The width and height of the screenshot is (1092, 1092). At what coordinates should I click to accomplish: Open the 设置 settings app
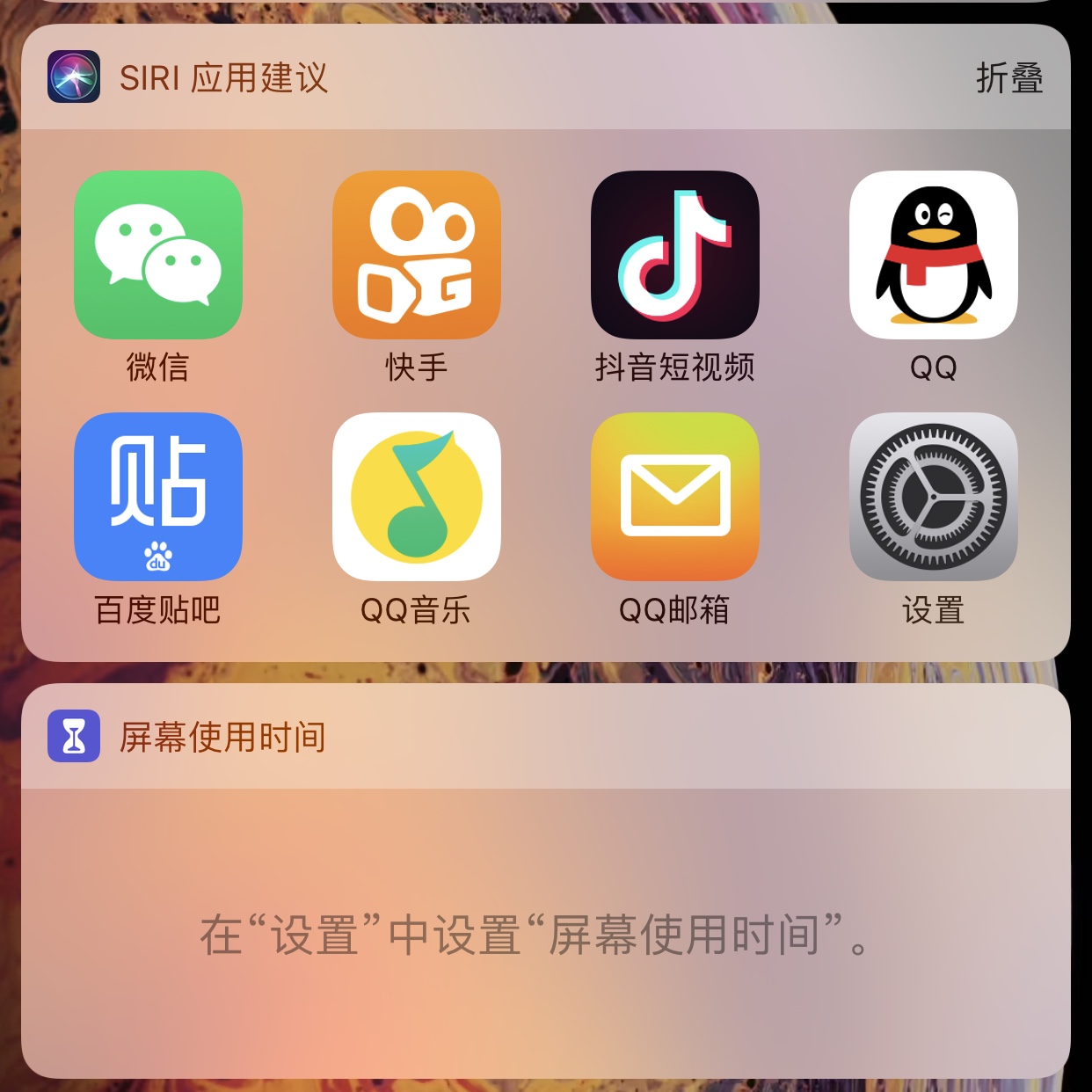tap(933, 497)
